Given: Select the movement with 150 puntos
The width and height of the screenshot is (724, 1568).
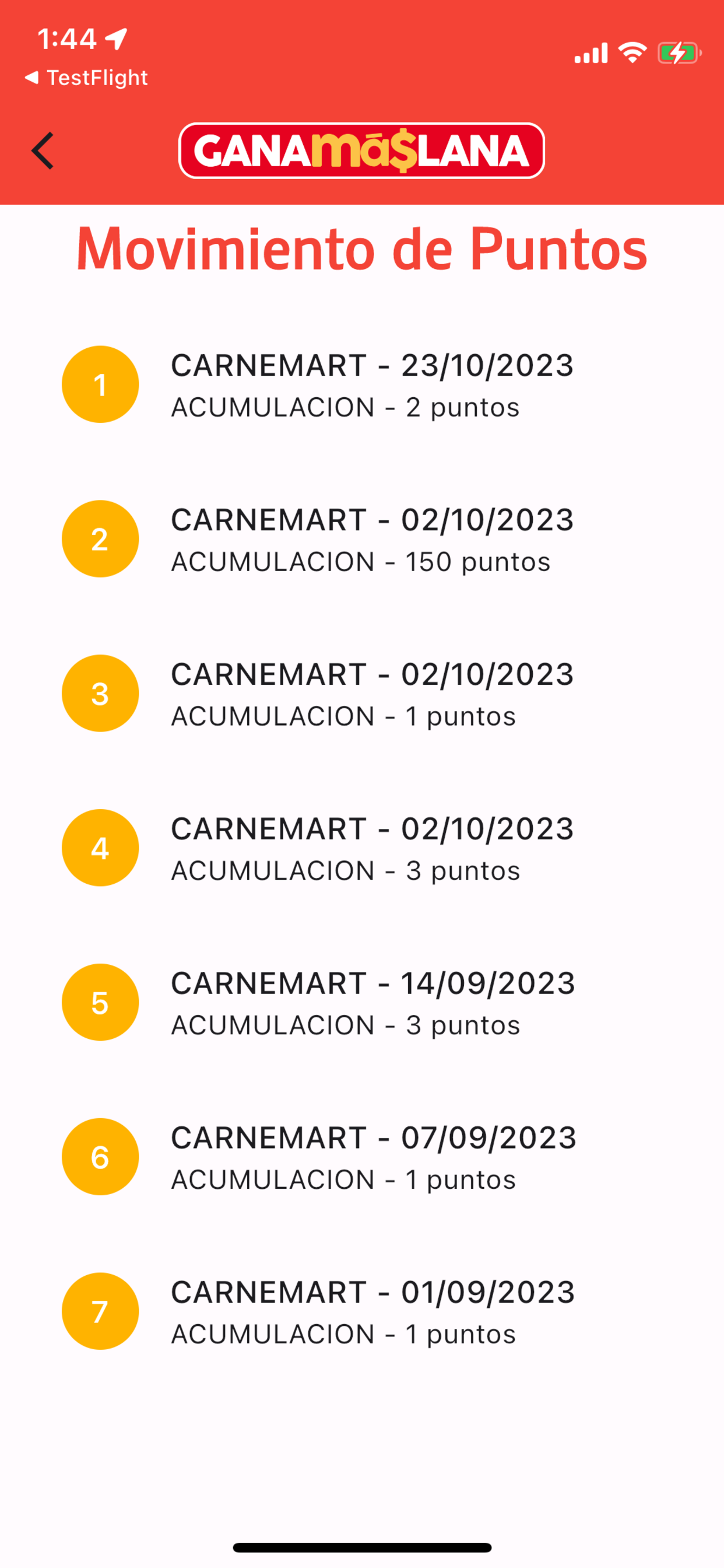Looking at the screenshot, I should (362, 540).
